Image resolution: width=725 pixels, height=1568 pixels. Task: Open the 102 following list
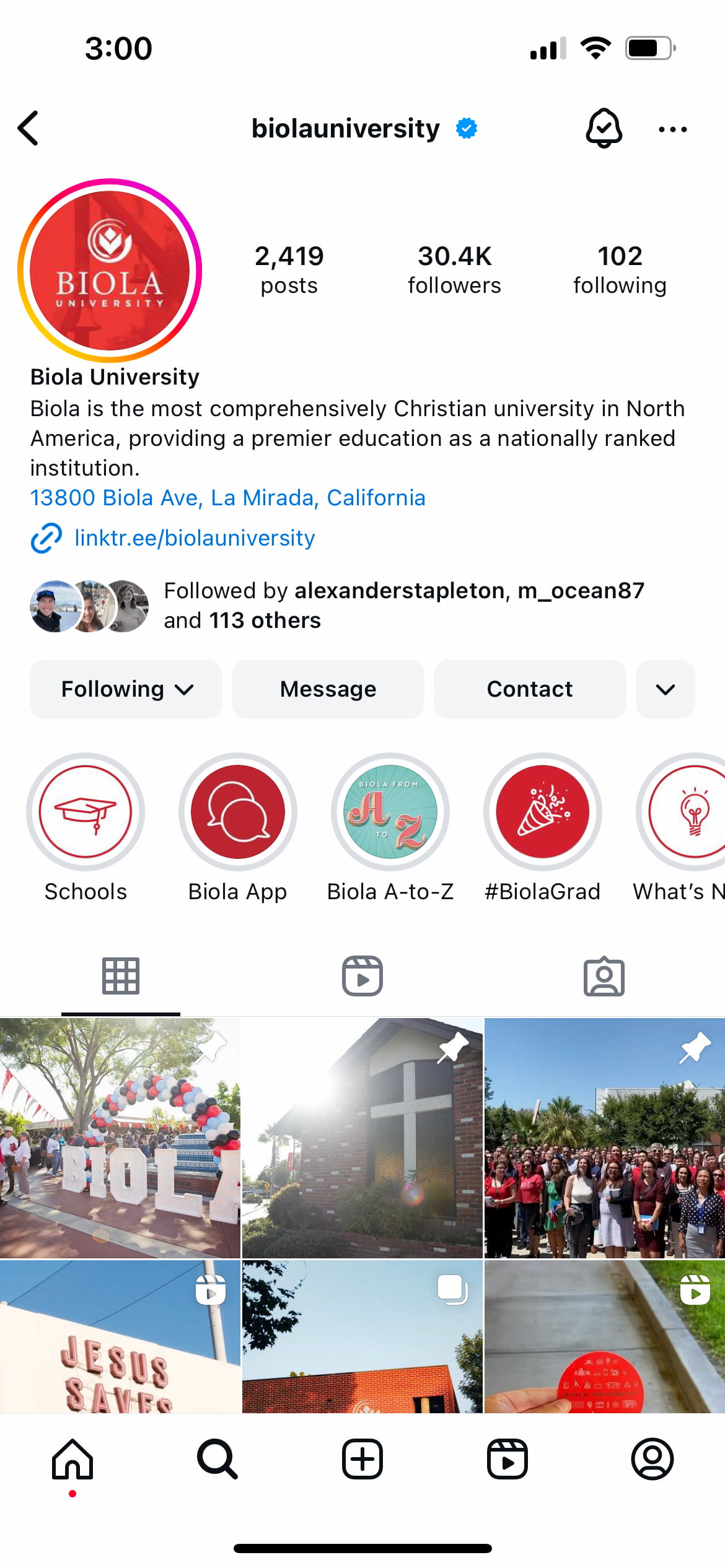point(620,270)
